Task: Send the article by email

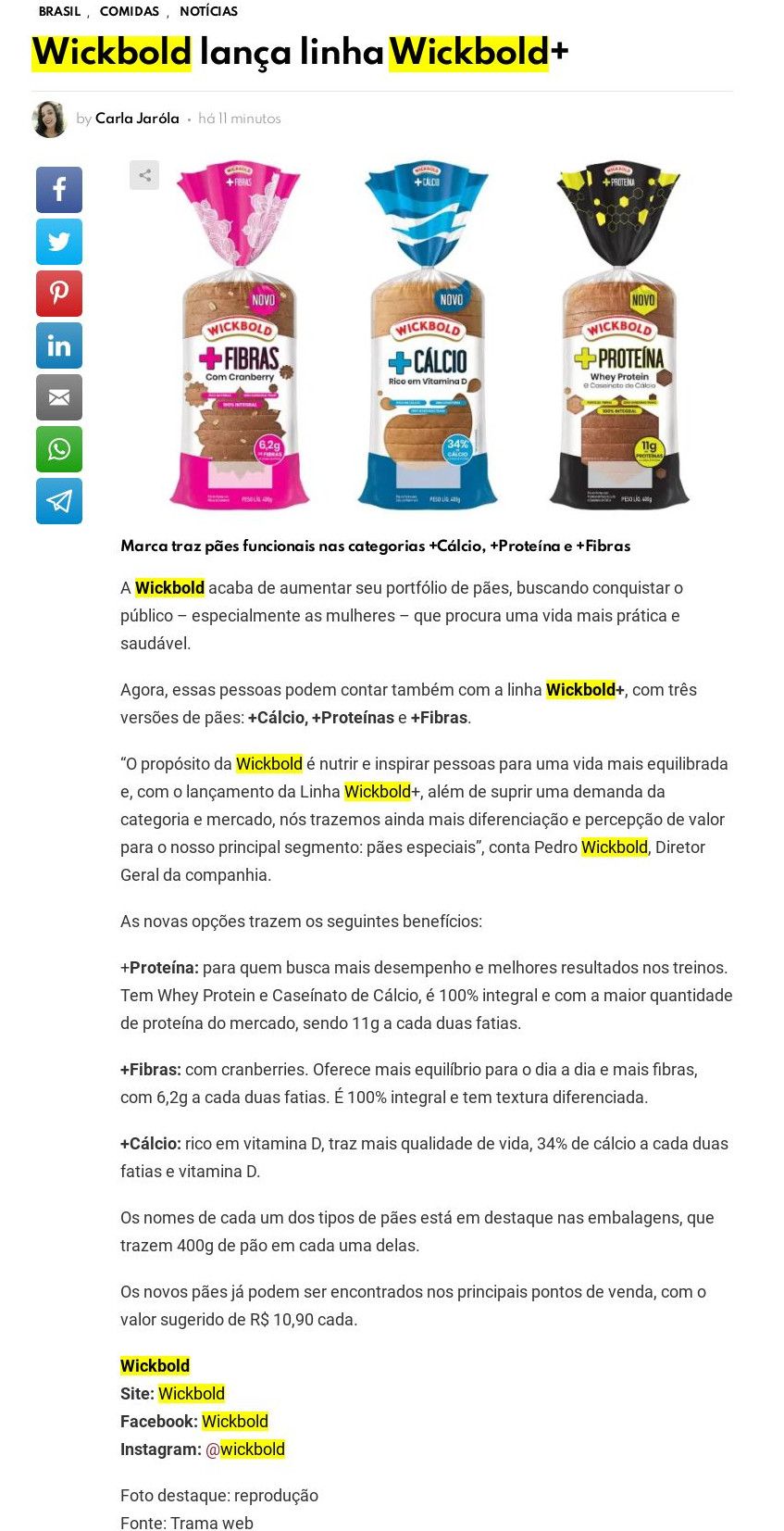Action: (59, 397)
